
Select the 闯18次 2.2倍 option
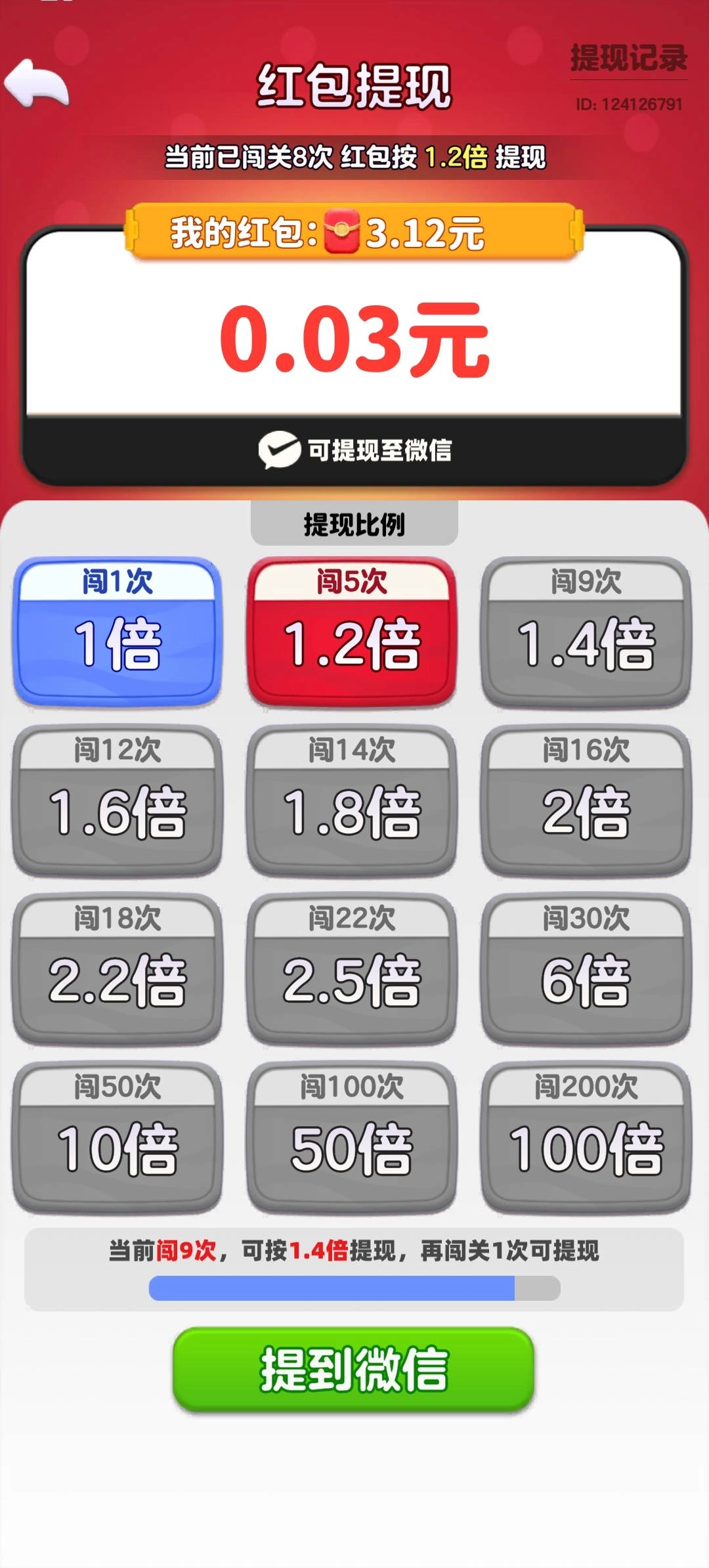tap(118, 969)
